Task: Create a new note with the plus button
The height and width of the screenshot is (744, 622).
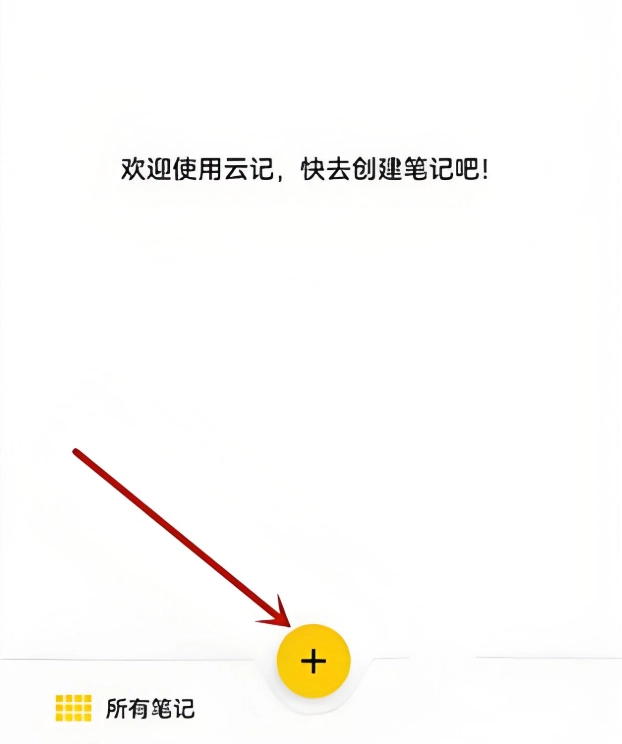Action: (314, 660)
